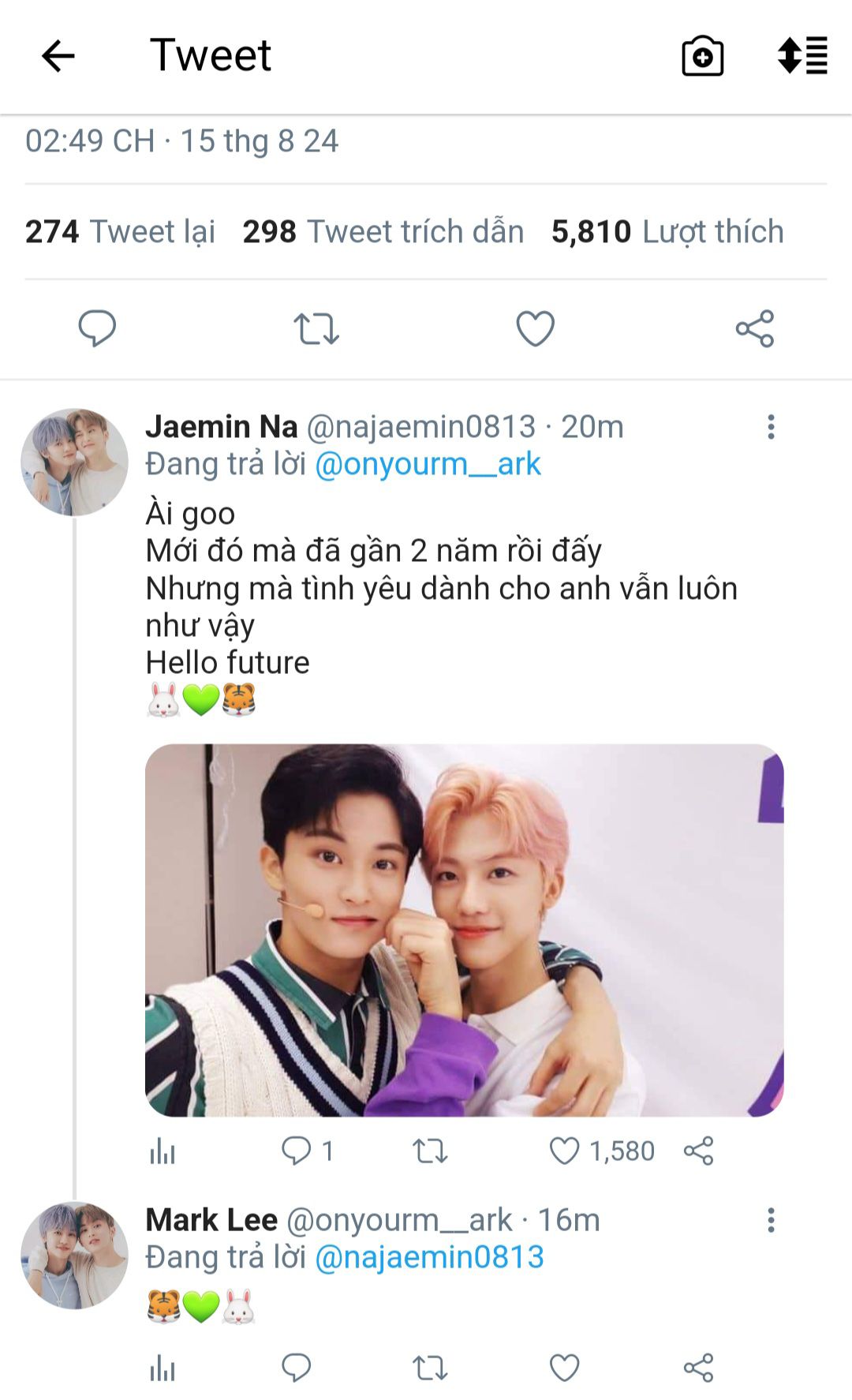Screen dimensions: 852x1400
Task: Open the @onyourm__ark mention link
Action: click(428, 464)
